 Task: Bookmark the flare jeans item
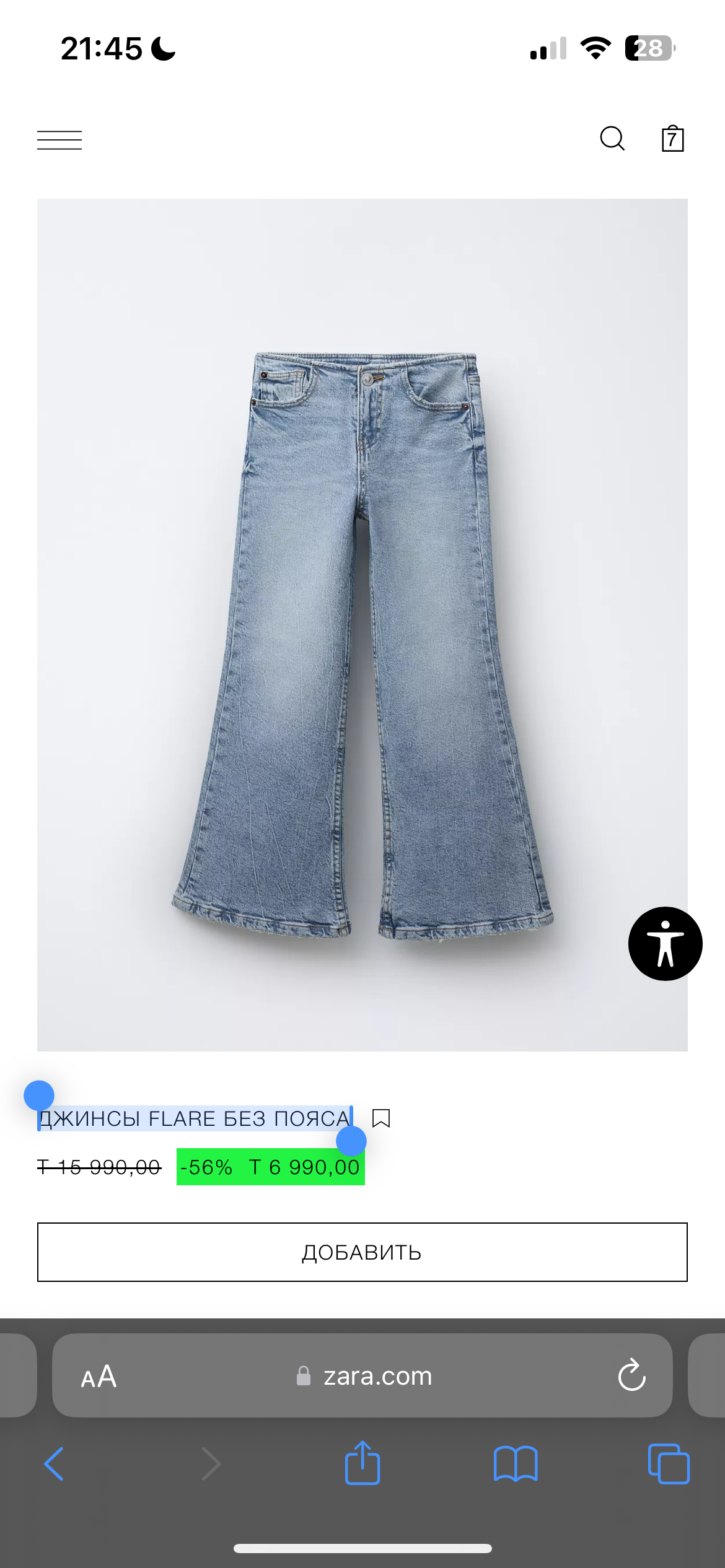click(381, 1118)
